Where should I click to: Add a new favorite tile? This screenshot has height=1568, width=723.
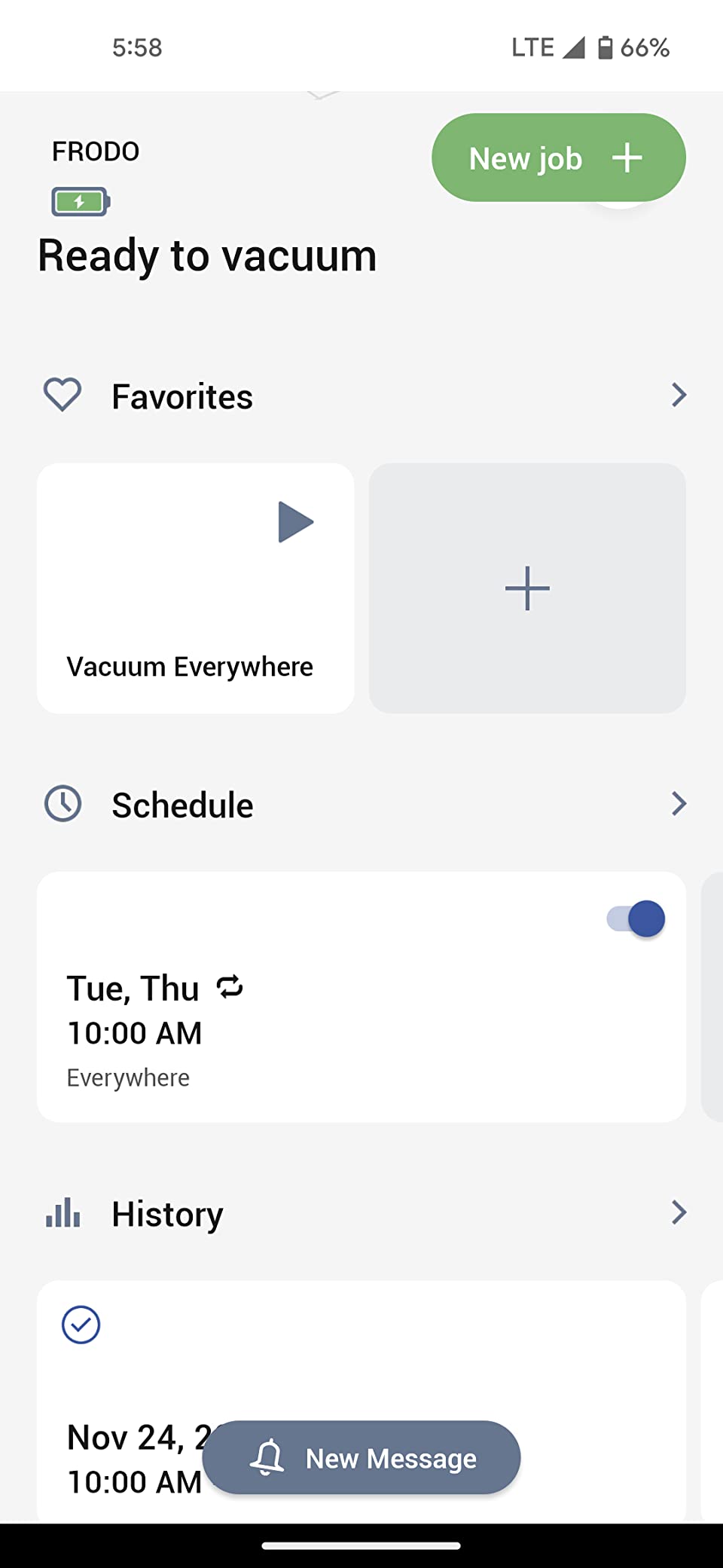(527, 588)
